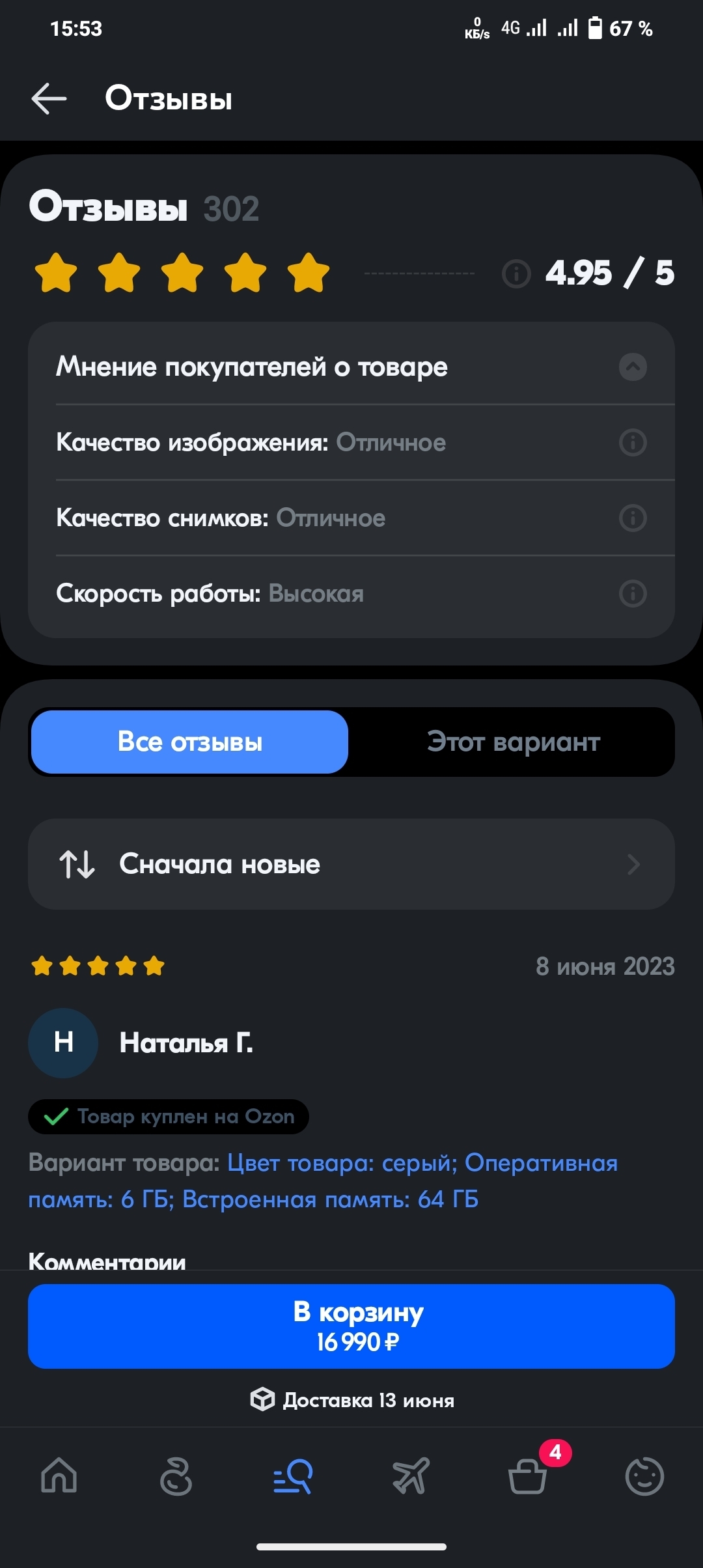
Task: Open info icon next to 4.95 rating
Action: [517, 273]
